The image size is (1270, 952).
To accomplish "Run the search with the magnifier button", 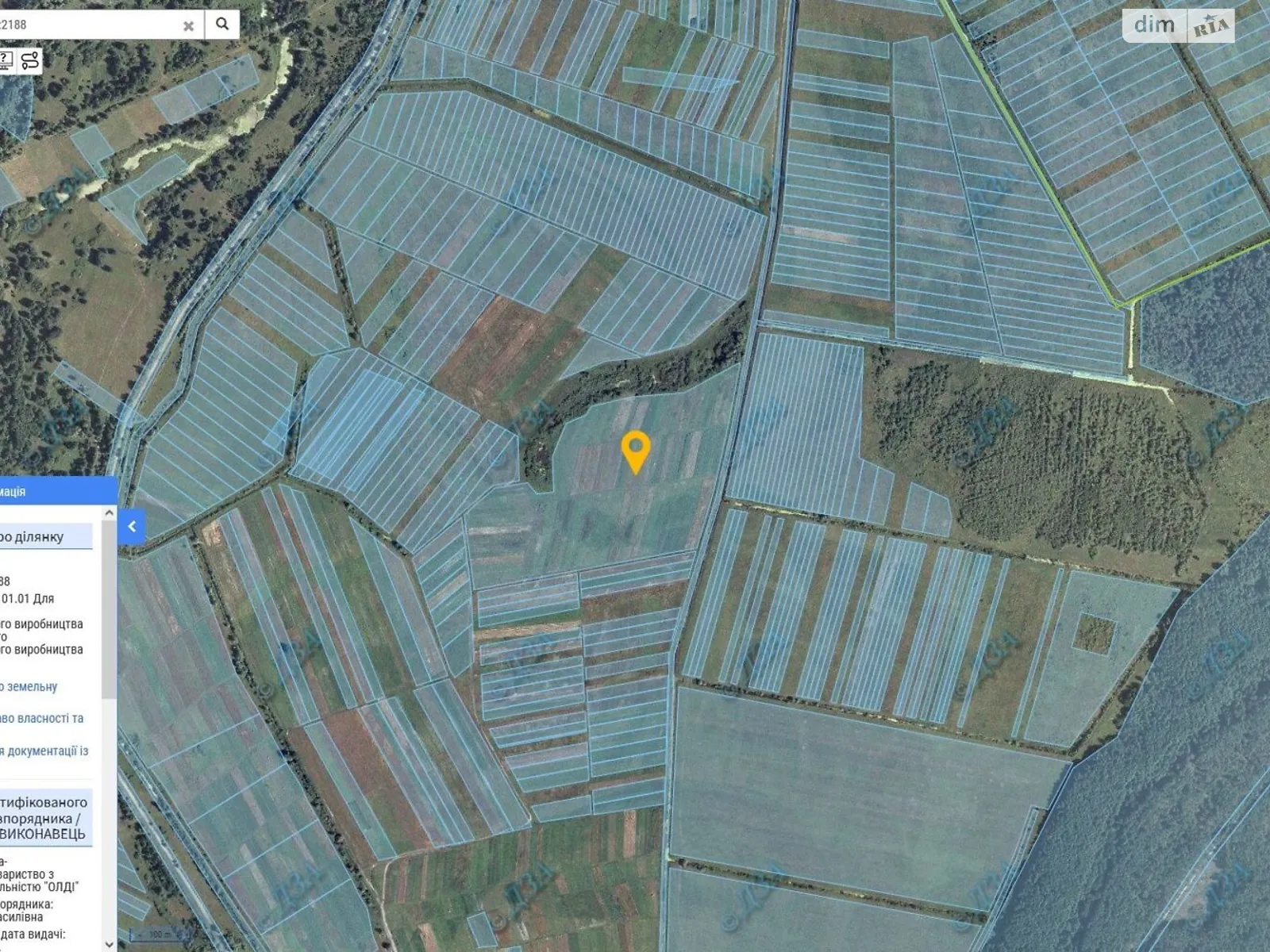I will (x=222, y=25).
